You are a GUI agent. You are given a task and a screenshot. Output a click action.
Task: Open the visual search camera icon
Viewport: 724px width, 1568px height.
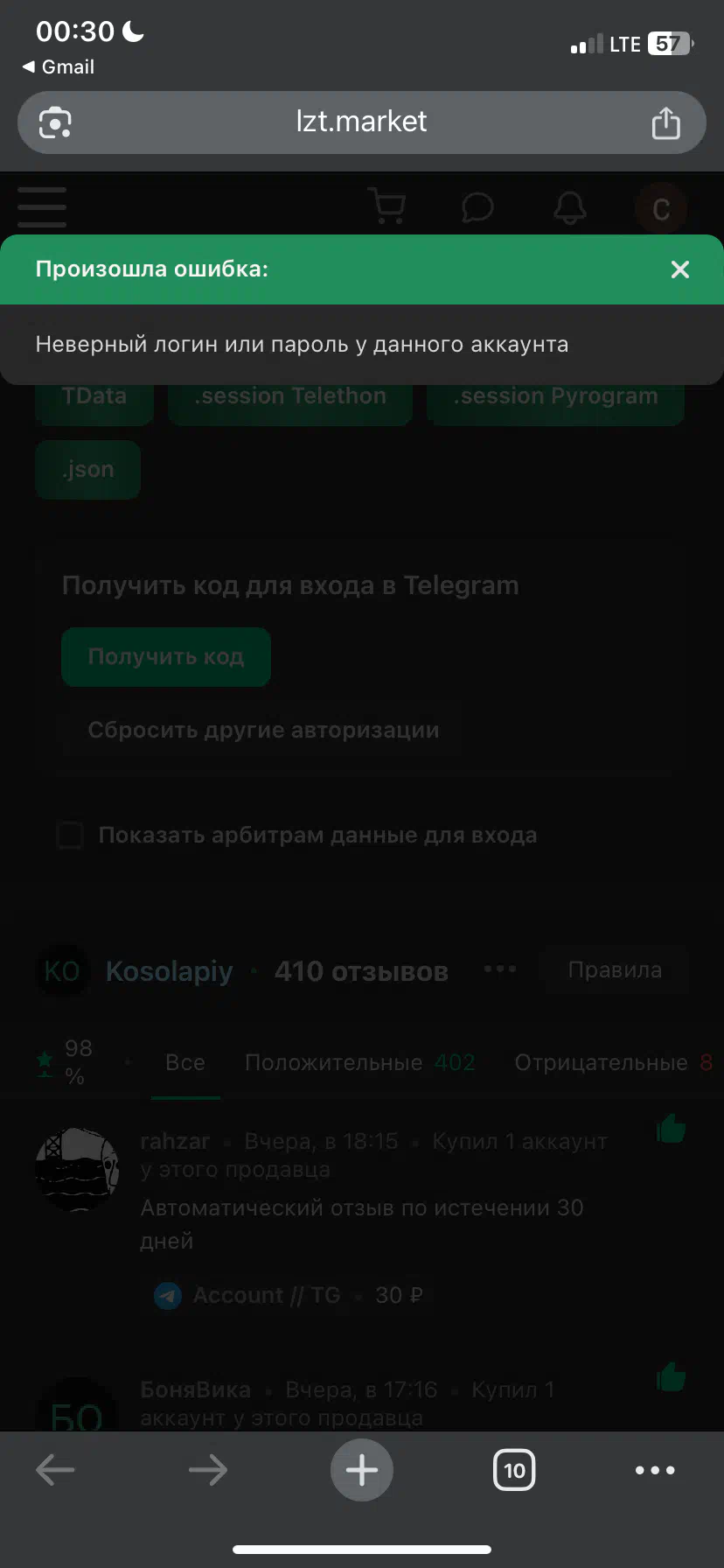click(x=55, y=122)
